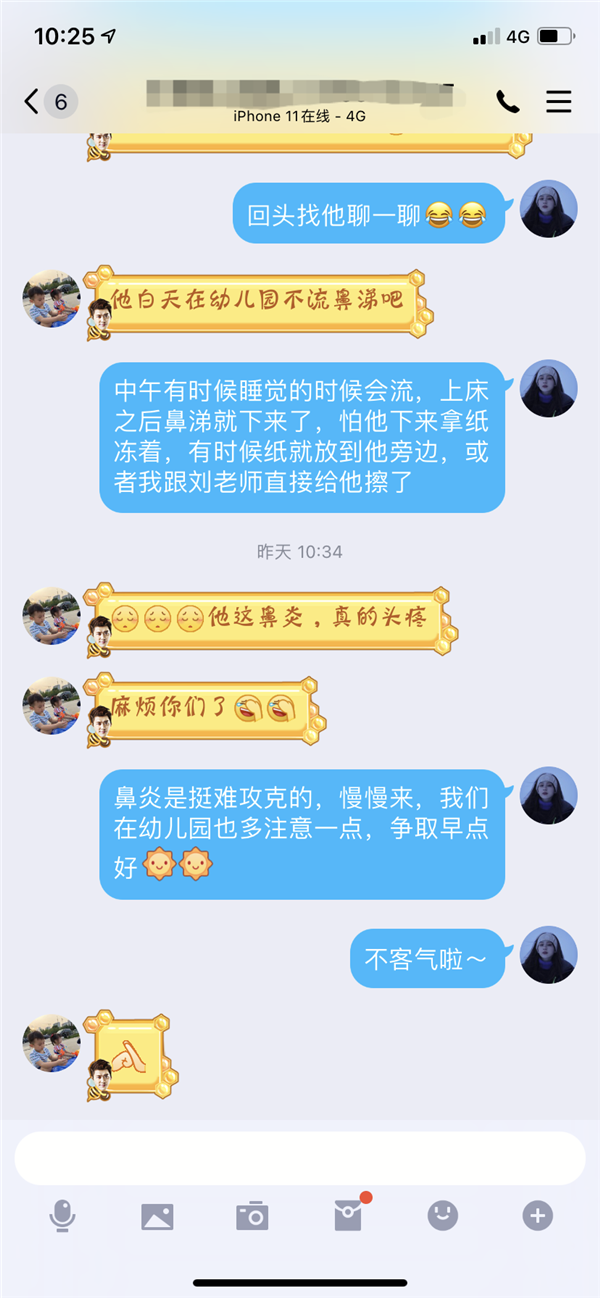Open the plus menu for more options

(x=537, y=1215)
